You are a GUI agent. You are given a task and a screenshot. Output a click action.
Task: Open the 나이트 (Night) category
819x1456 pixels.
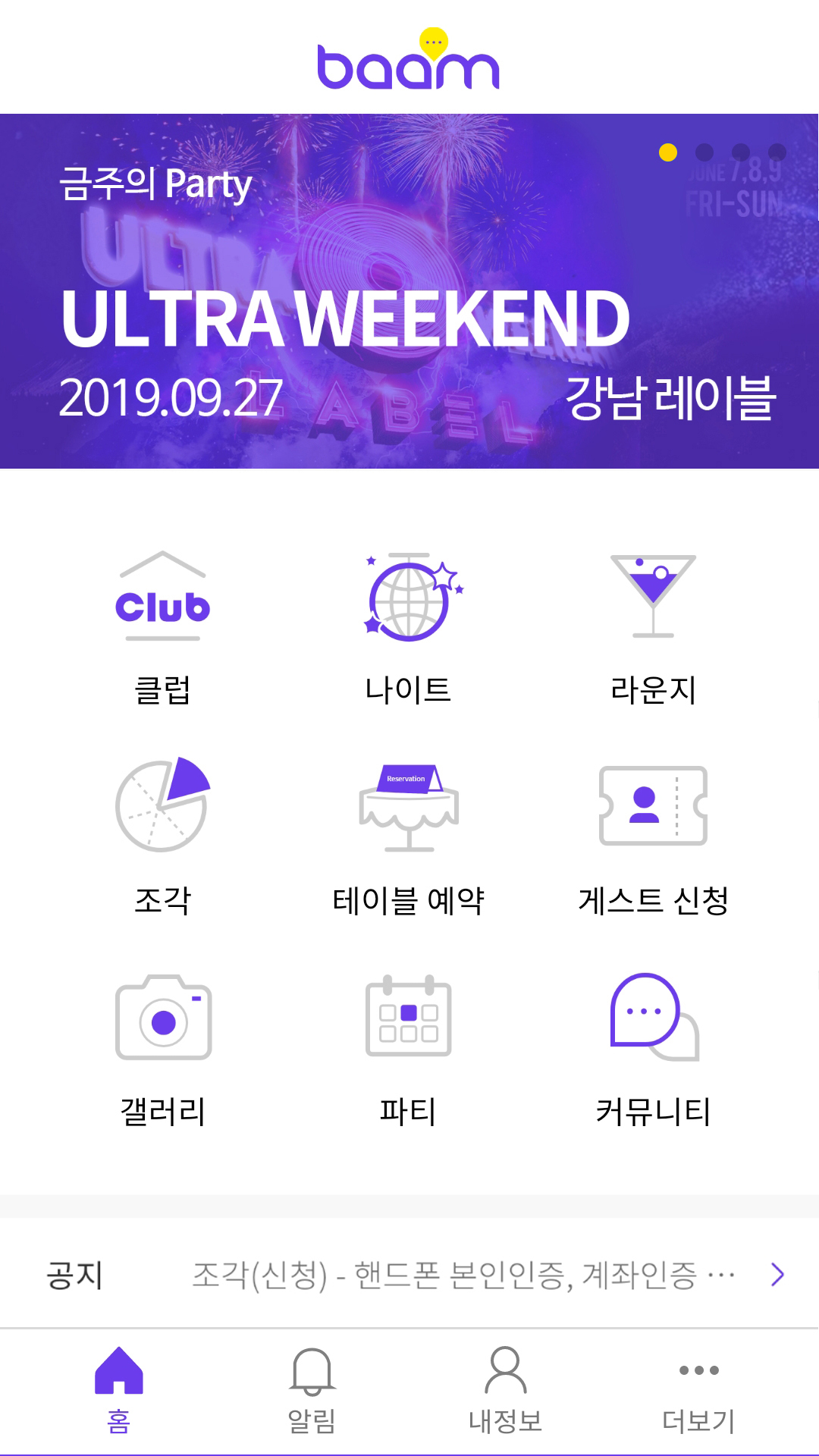coord(409,628)
